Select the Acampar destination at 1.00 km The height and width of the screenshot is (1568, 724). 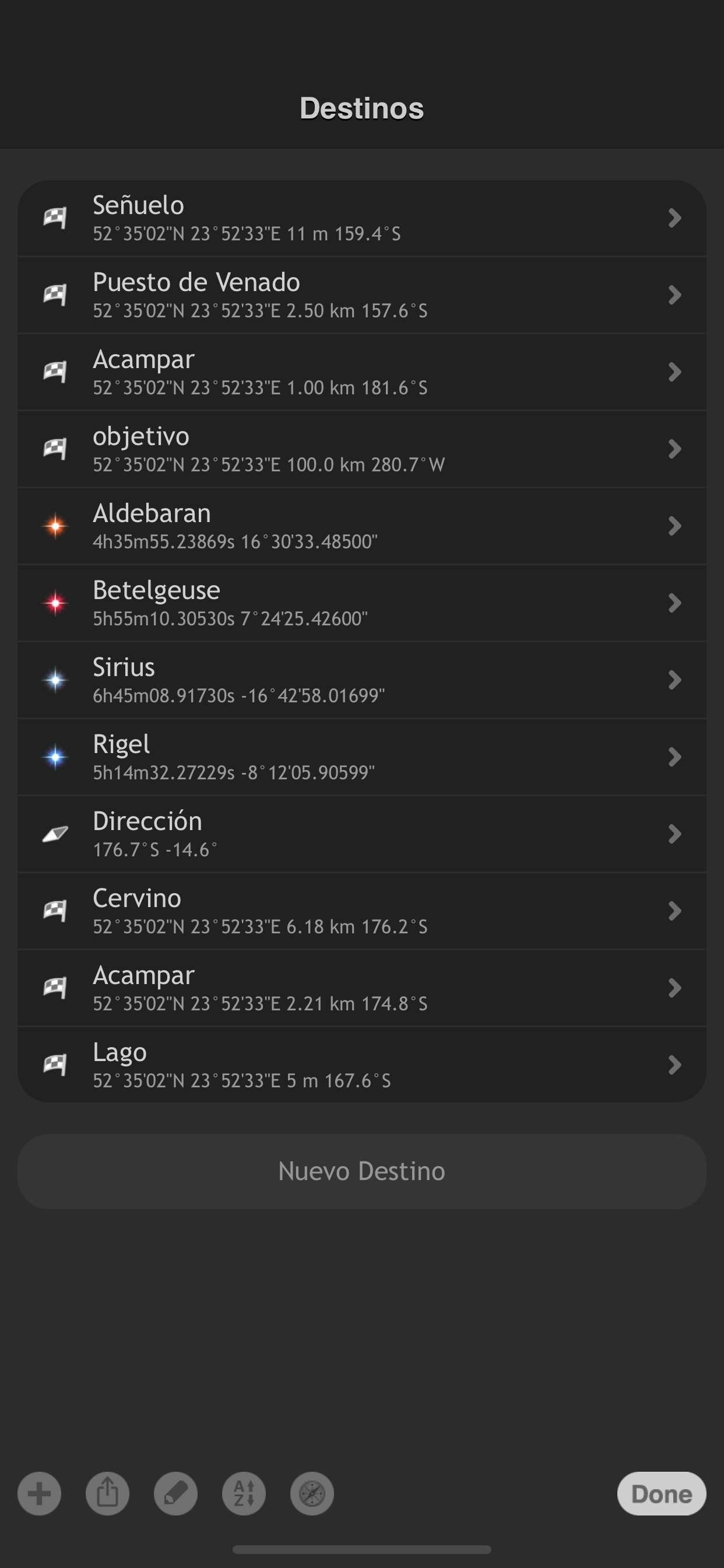[362, 372]
